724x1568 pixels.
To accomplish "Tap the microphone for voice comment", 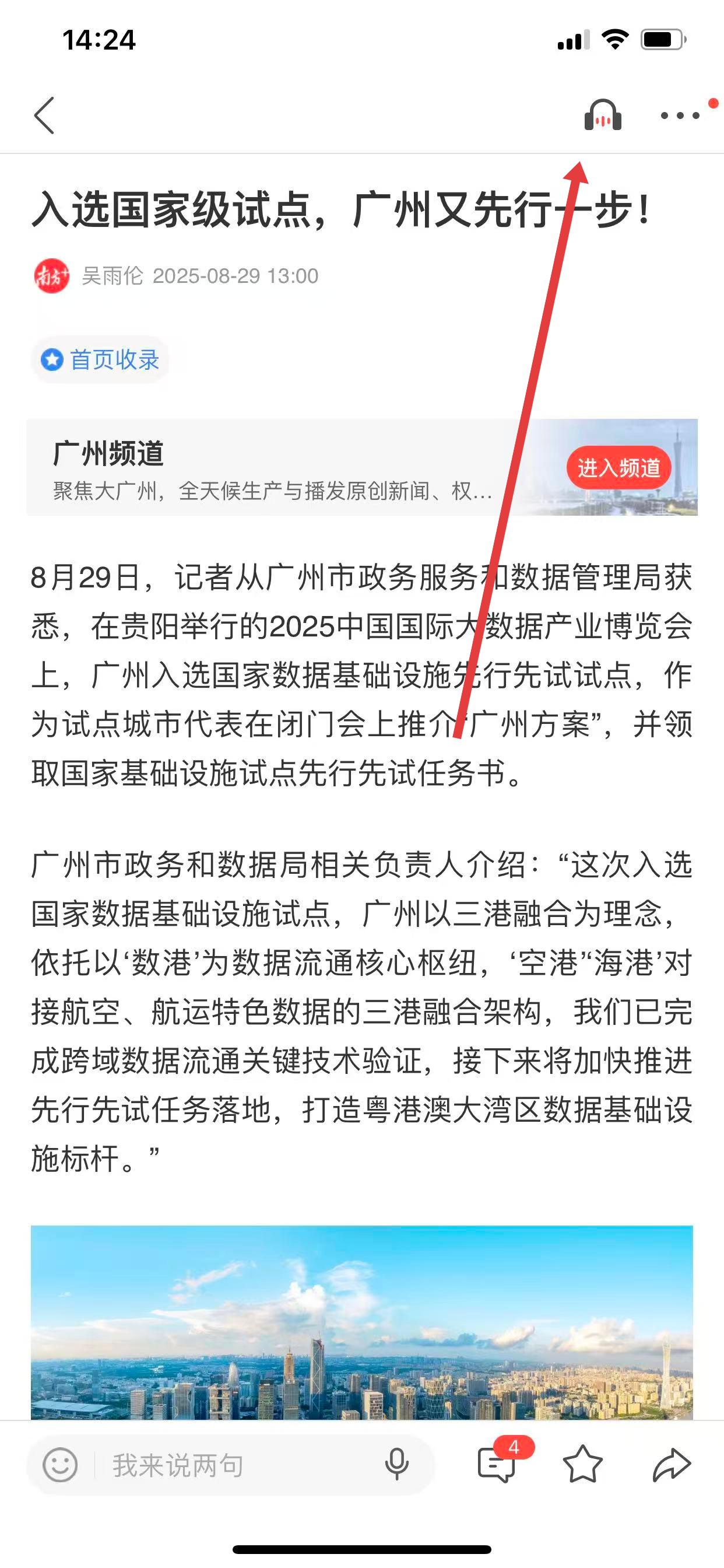I will pos(396,1465).
